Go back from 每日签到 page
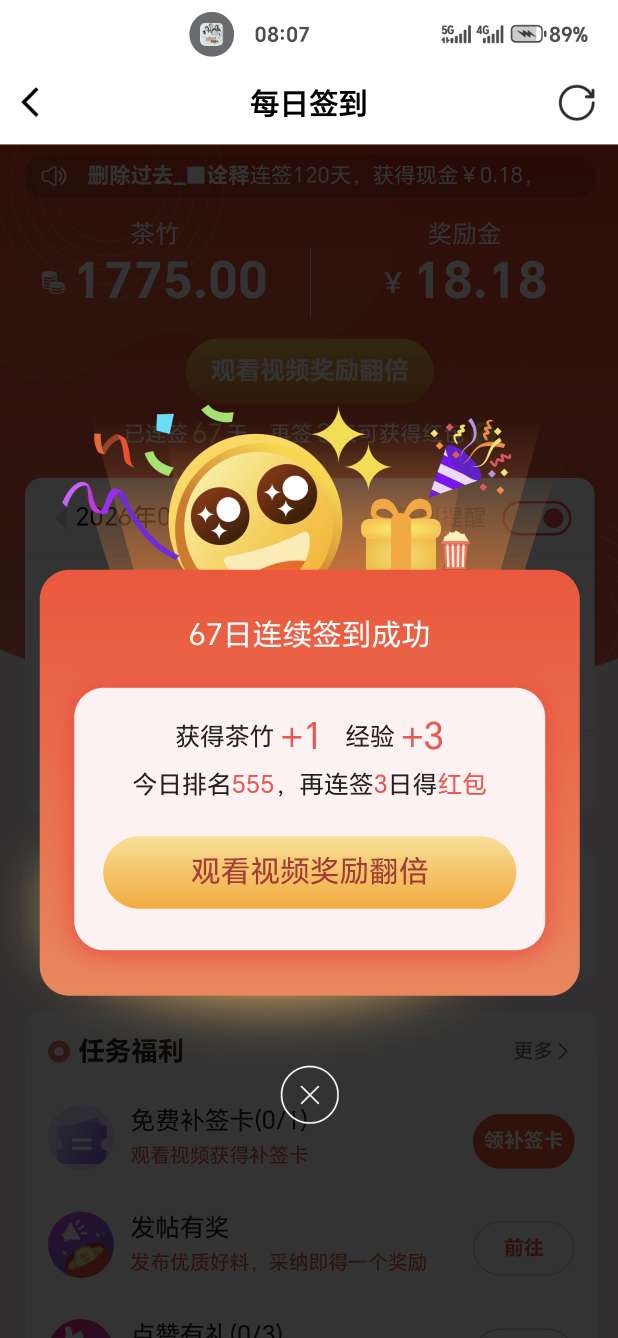Screen dimensions: 618x1338 [31, 102]
